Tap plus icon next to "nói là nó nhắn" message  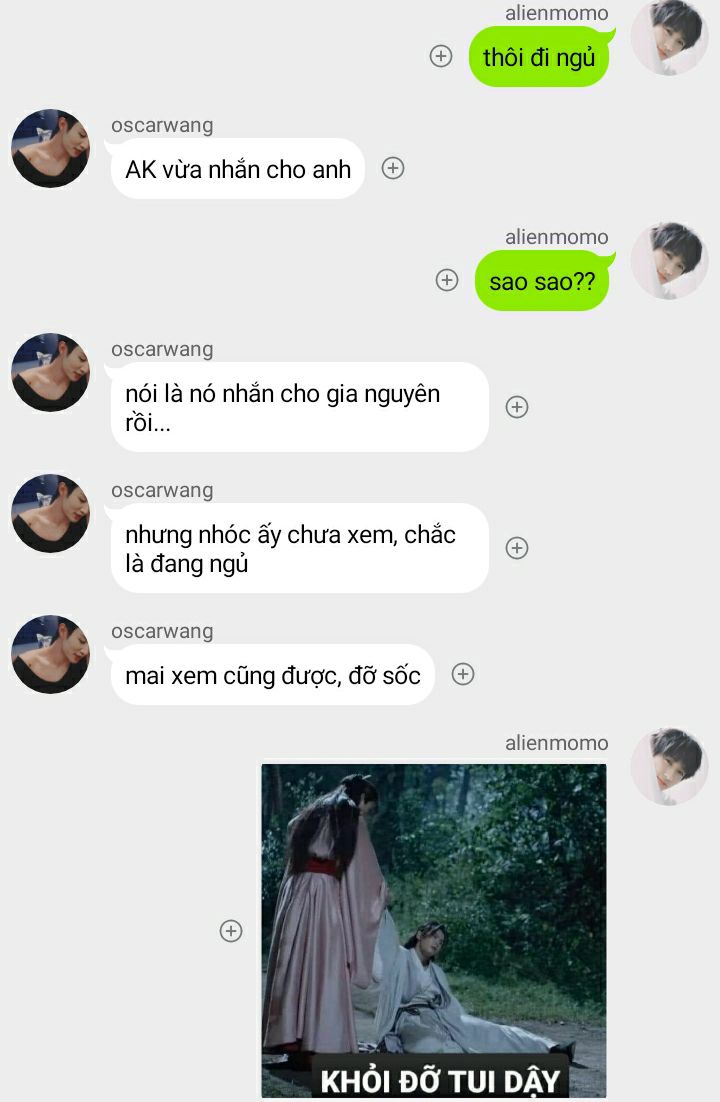tap(516, 407)
